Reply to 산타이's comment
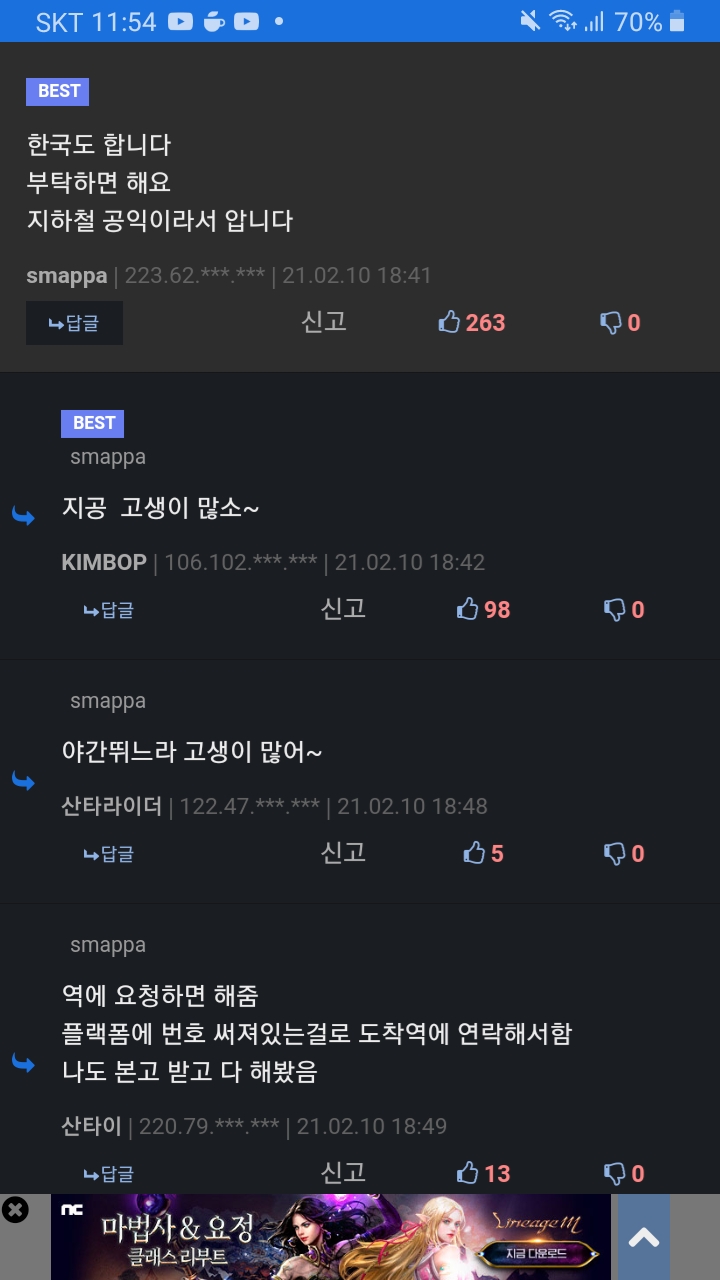The height and width of the screenshot is (1280, 720). click(x=108, y=1174)
